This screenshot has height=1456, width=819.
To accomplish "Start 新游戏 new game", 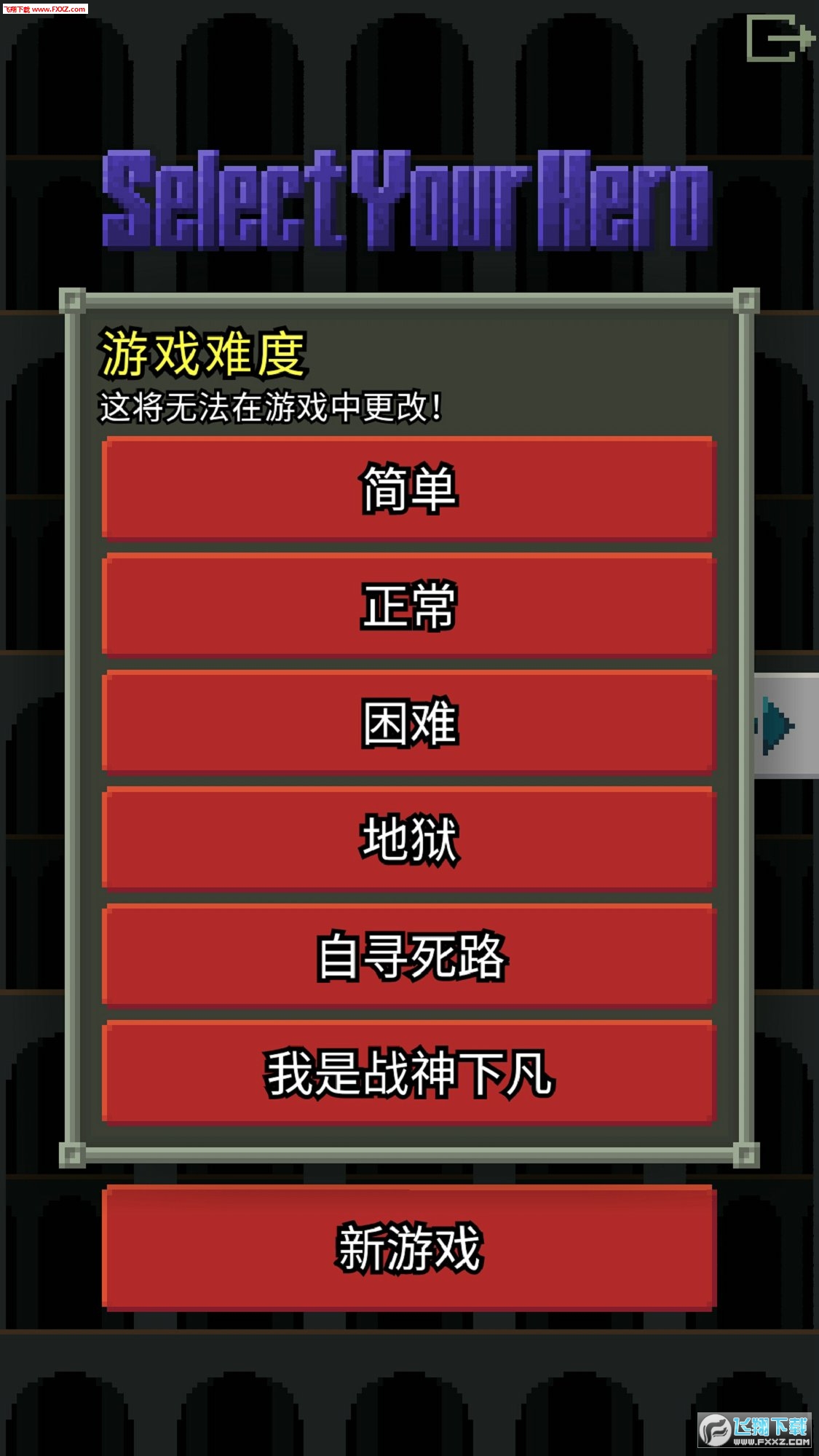I will (409, 1248).
